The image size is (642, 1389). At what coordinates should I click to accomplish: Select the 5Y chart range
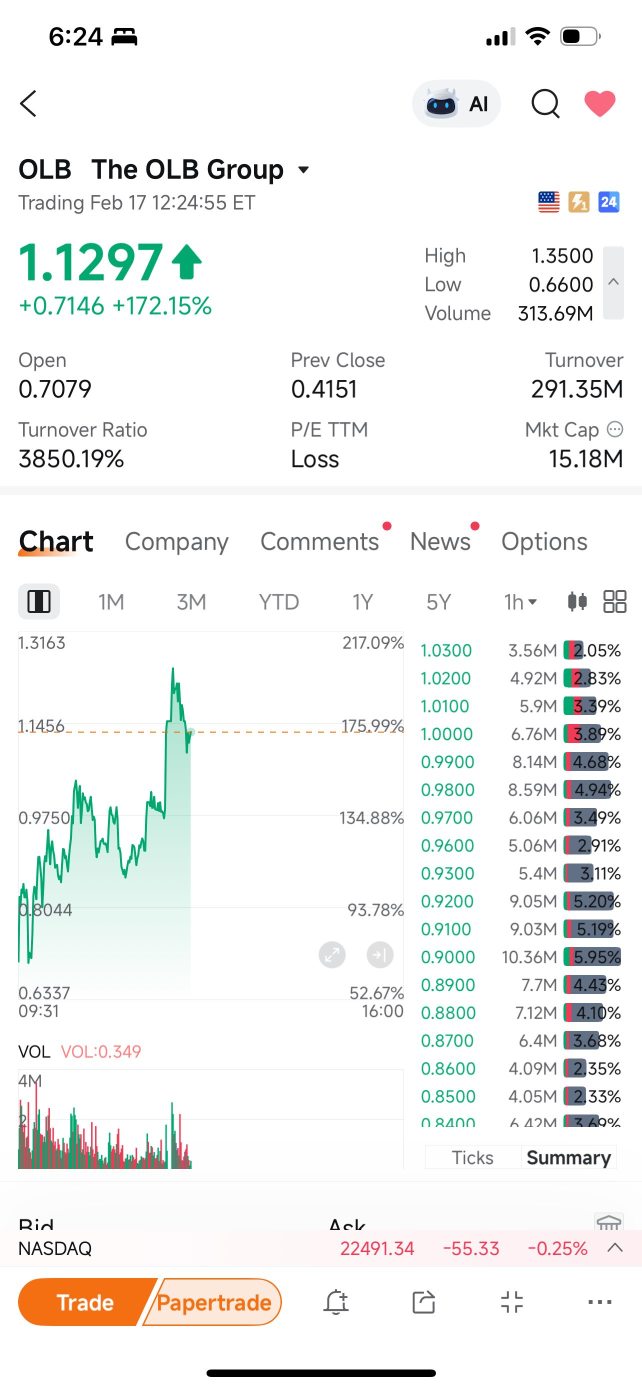pos(439,602)
